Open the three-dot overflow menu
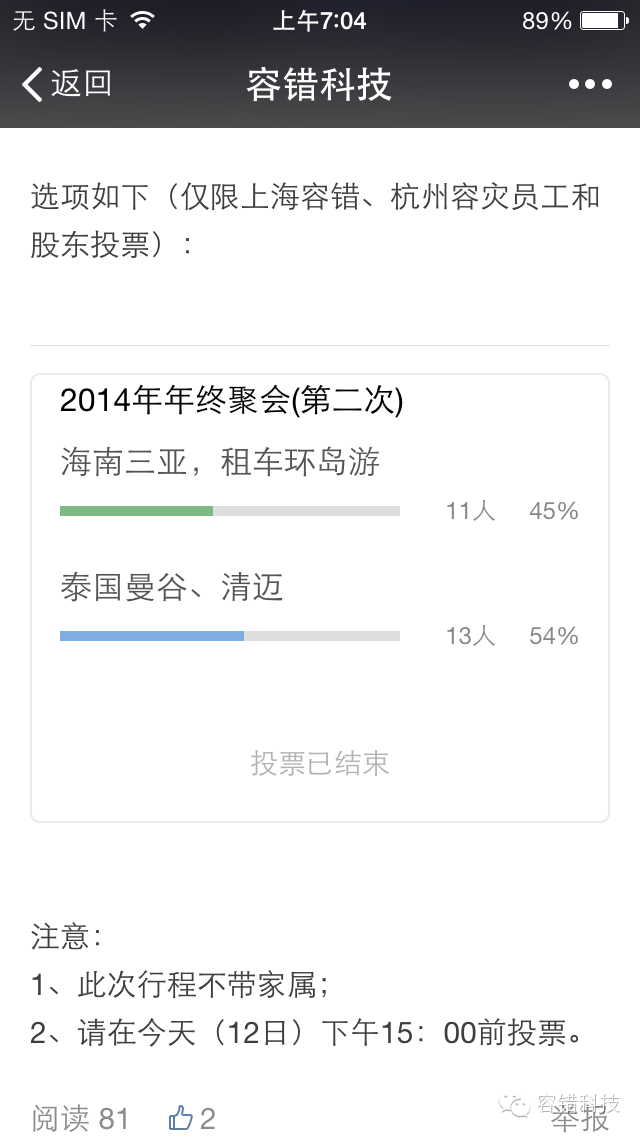This screenshot has height=1136, width=640. tap(590, 85)
